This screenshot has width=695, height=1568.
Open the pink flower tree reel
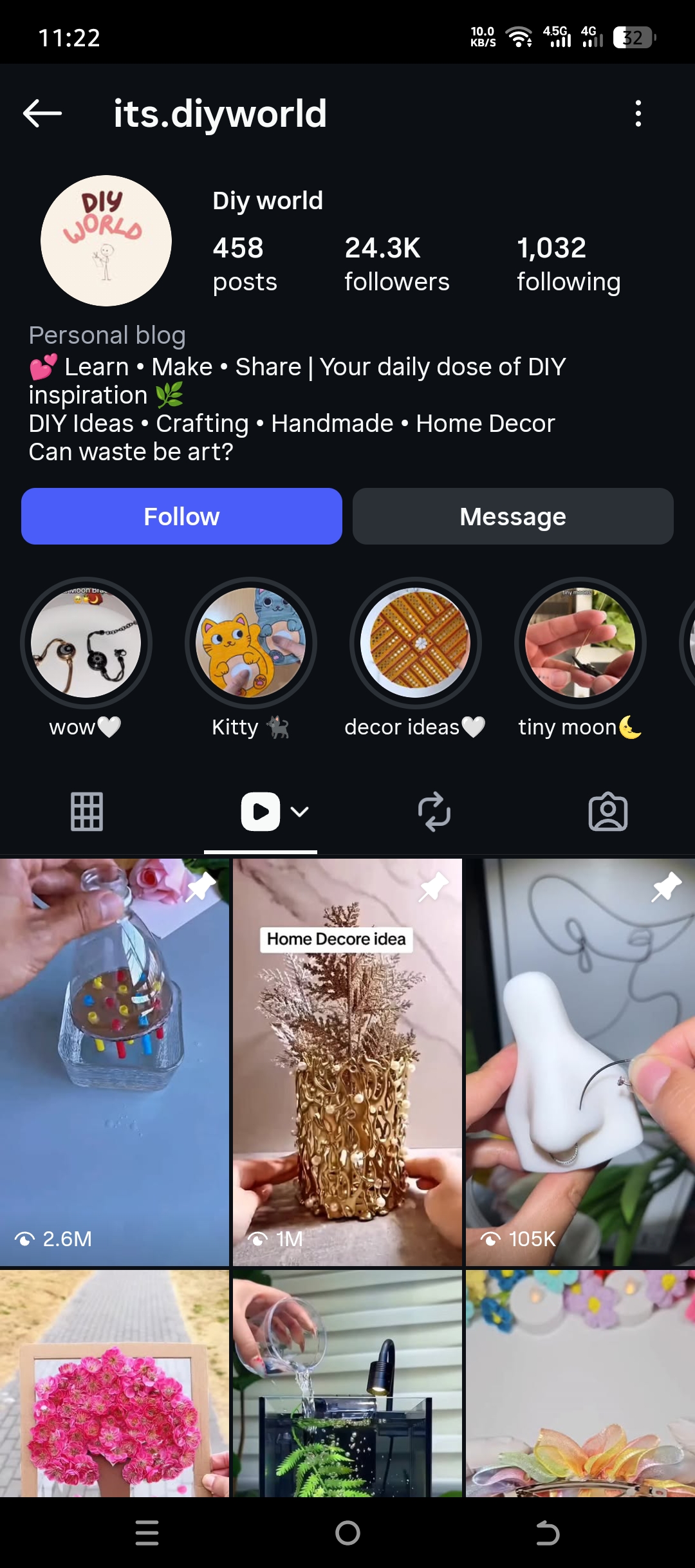coord(115,1384)
